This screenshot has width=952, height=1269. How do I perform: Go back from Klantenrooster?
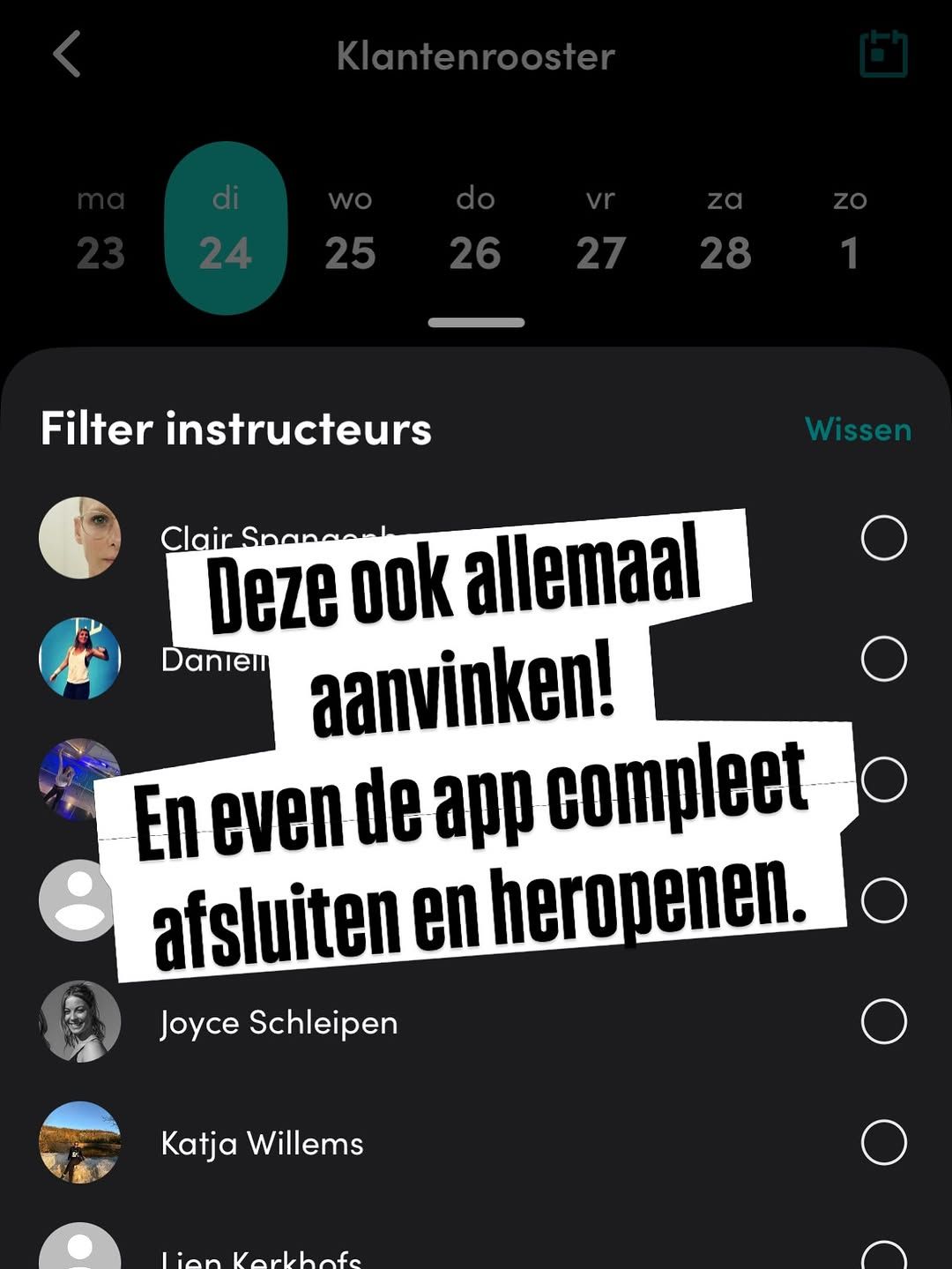[67, 55]
